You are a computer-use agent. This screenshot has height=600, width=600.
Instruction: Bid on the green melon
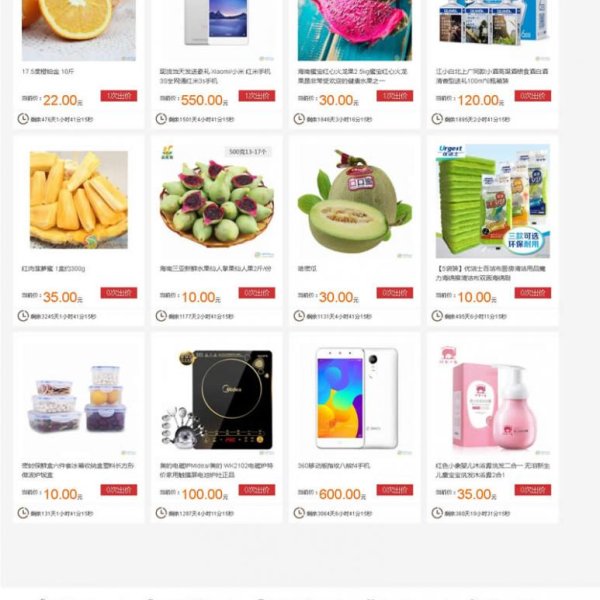394,293
